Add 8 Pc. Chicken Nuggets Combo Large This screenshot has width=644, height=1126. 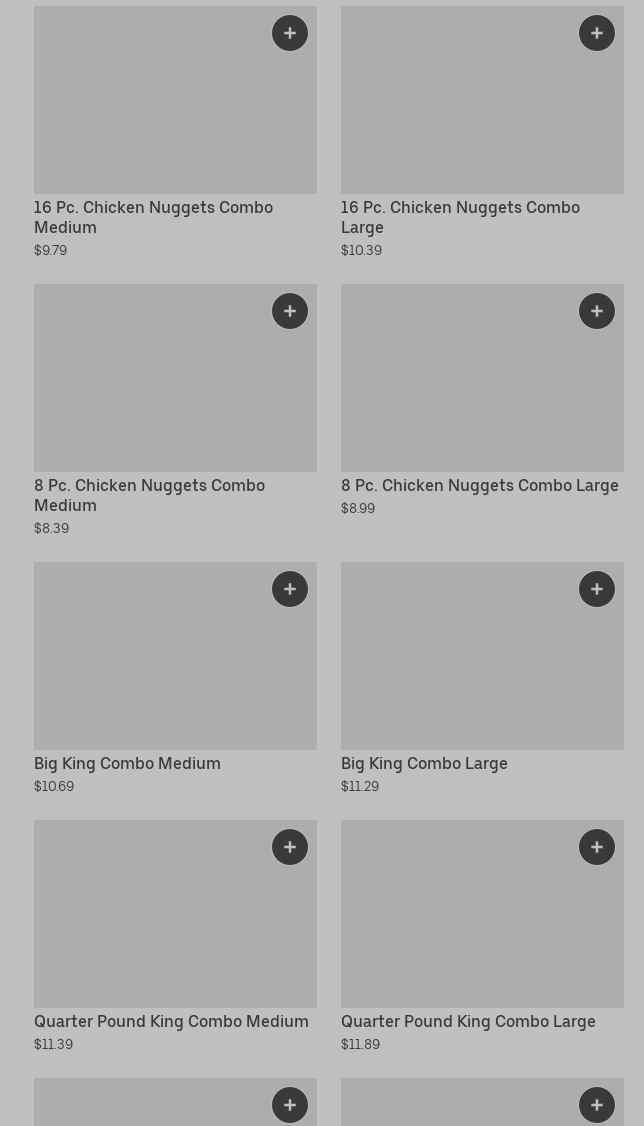pyautogui.click(x=597, y=311)
